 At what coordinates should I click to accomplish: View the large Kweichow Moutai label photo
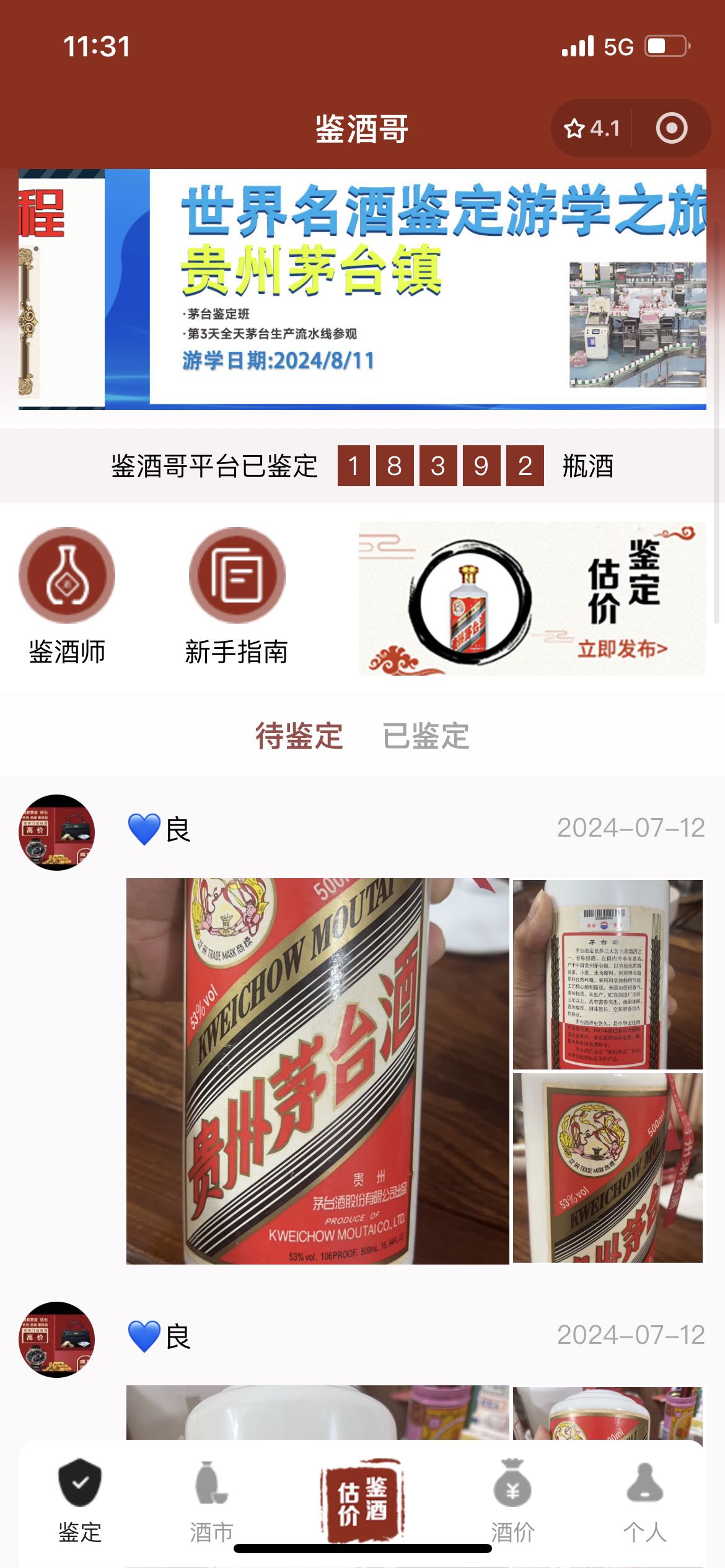pyautogui.click(x=317, y=1071)
